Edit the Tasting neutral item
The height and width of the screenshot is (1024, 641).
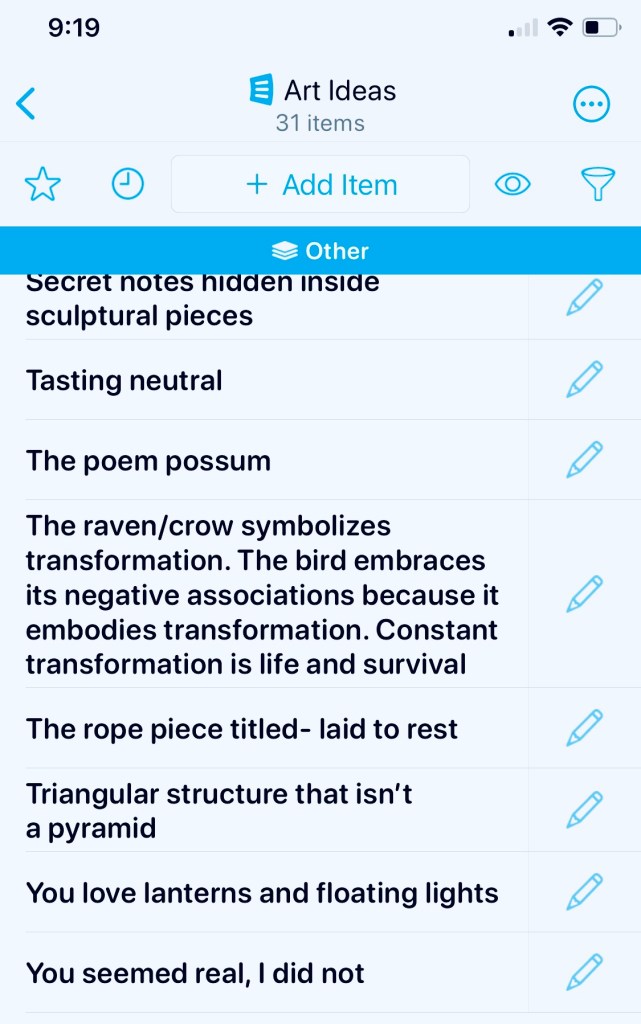pos(584,380)
